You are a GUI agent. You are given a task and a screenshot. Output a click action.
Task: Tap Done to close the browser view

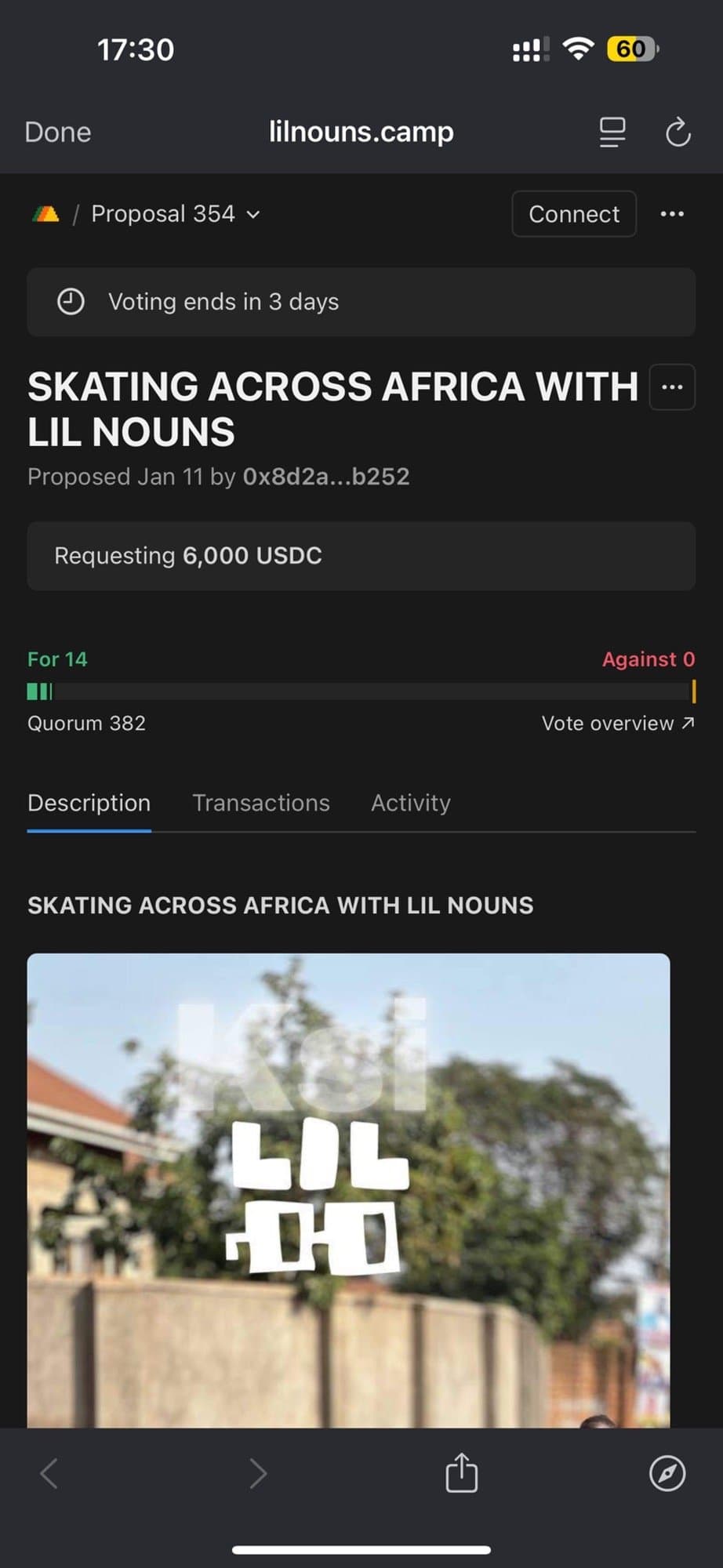coord(58,132)
